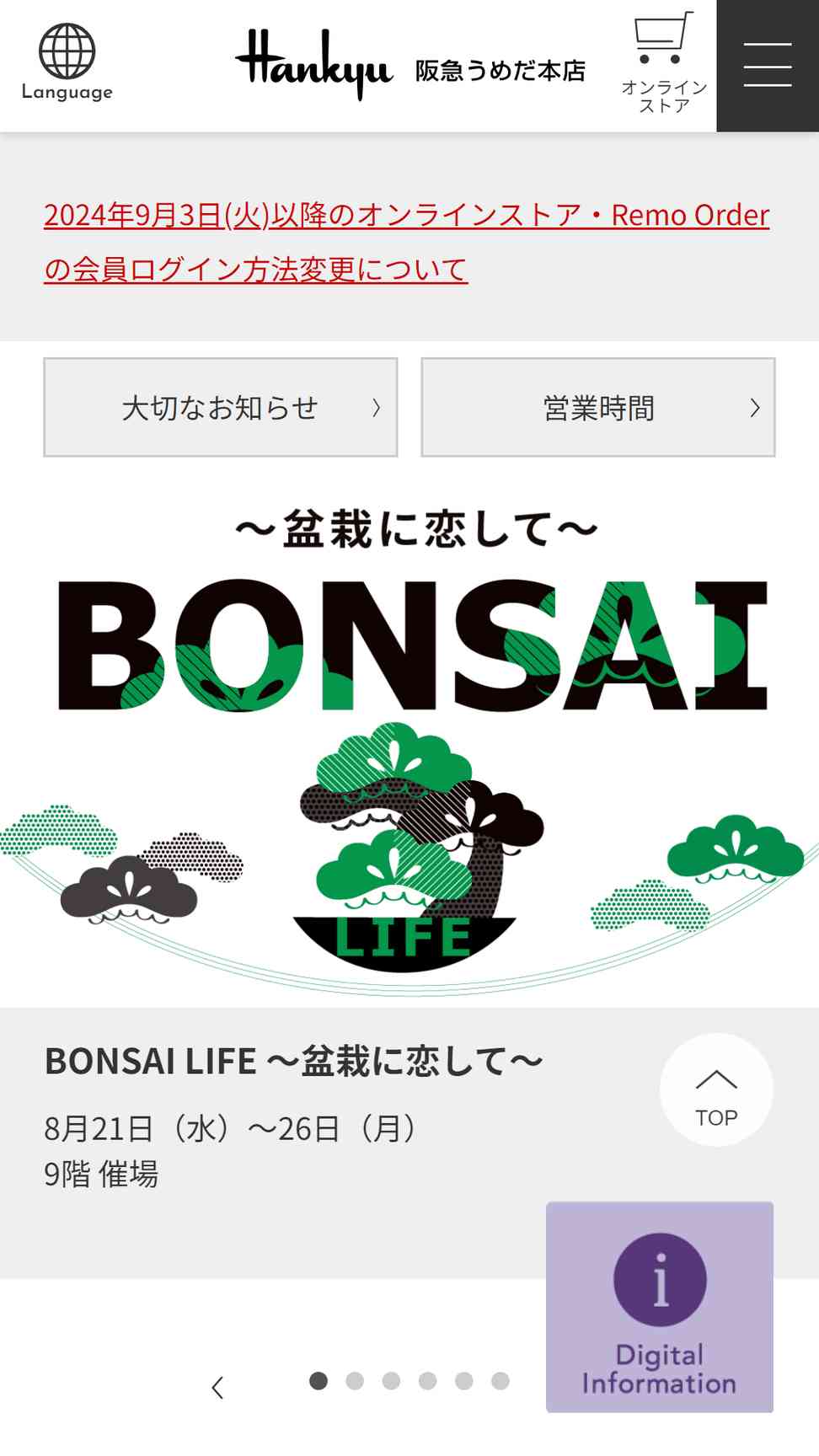Open 営業時間 business hours
819x1456 pixels.
[x=597, y=408]
